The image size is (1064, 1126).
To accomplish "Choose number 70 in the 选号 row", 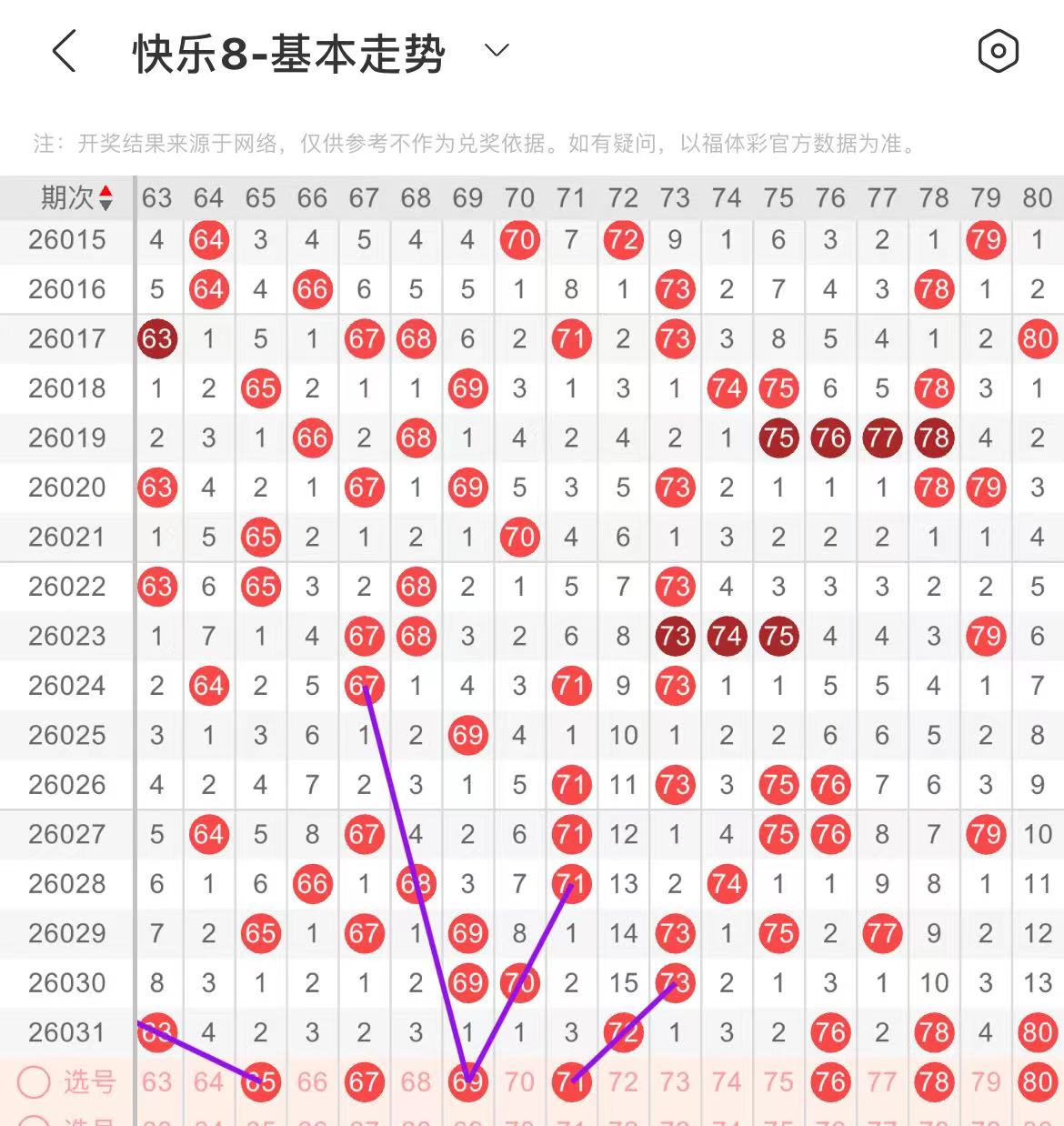I will [519, 1081].
